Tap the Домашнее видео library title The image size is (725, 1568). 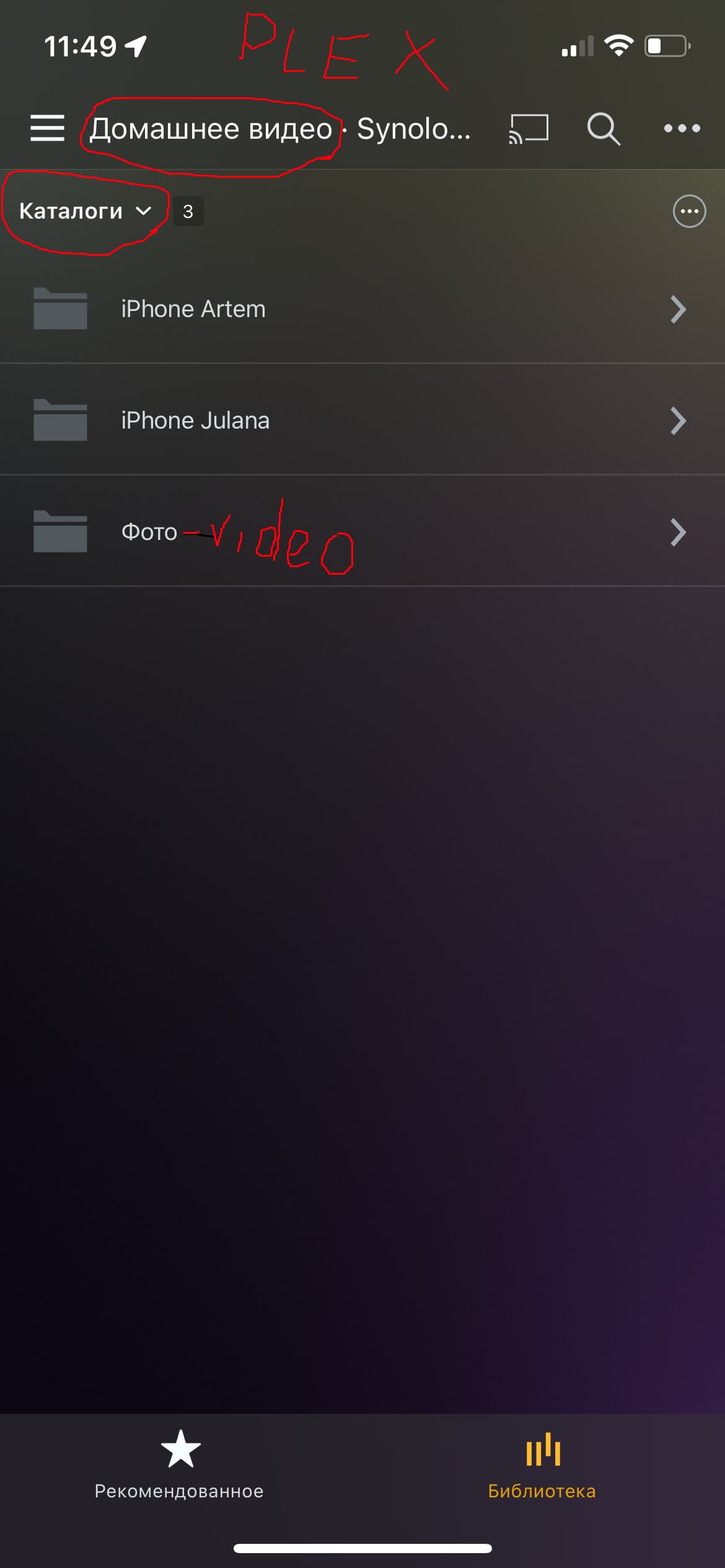(211, 129)
